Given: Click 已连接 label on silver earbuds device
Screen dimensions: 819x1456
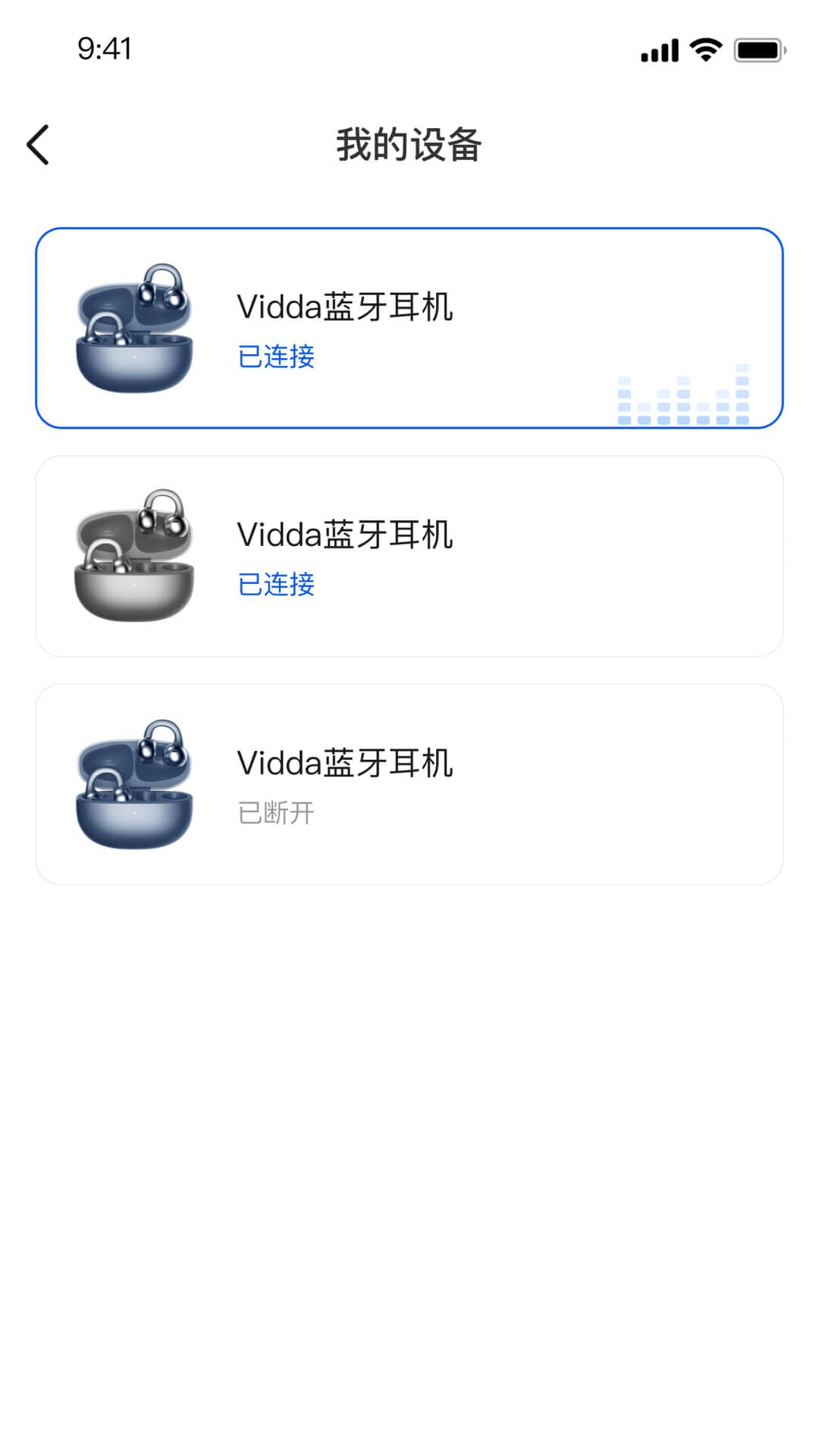Looking at the screenshot, I should click(275, 585).
